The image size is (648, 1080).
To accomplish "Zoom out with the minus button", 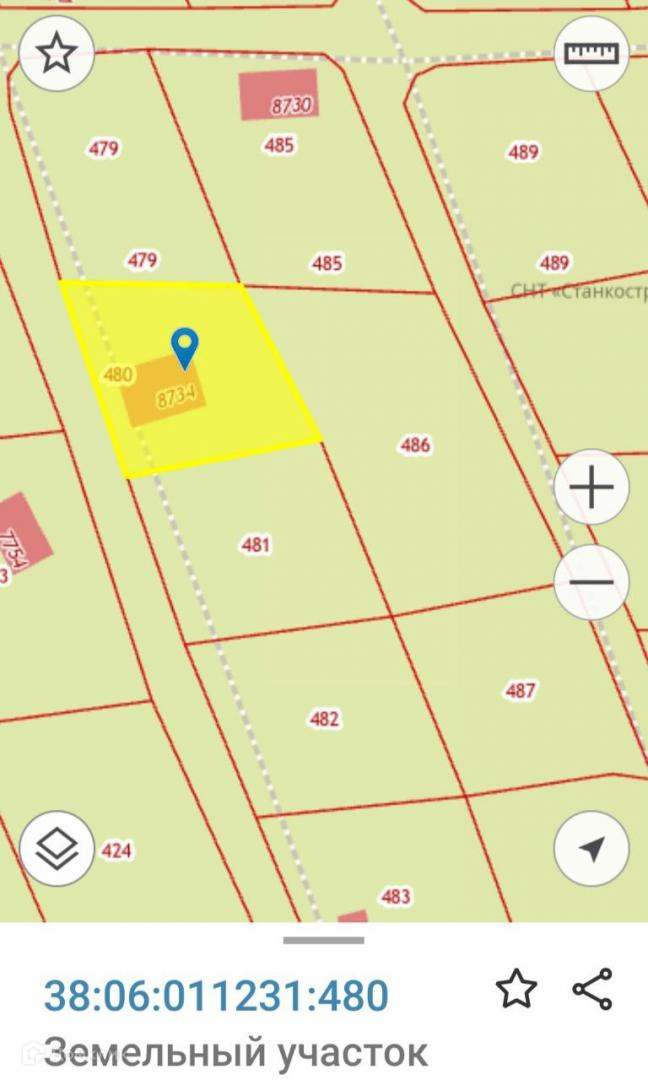I will 592,582.
